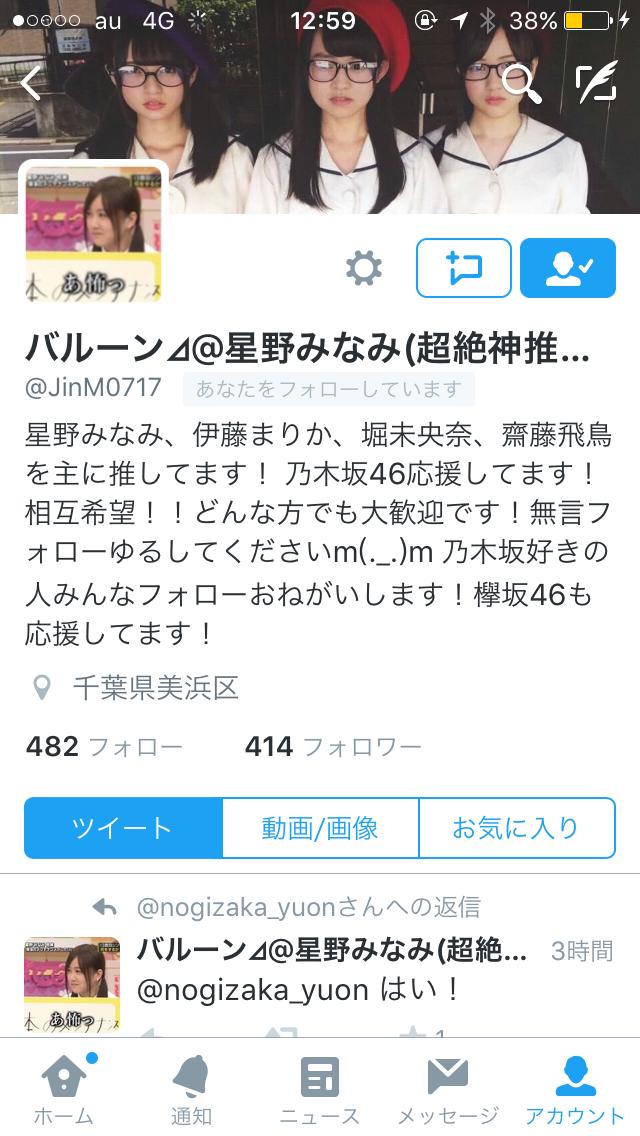The width and height of the screenshot is (640, 1136).
Task: Select the ツイート tab
Action: [x=122, y=828]
